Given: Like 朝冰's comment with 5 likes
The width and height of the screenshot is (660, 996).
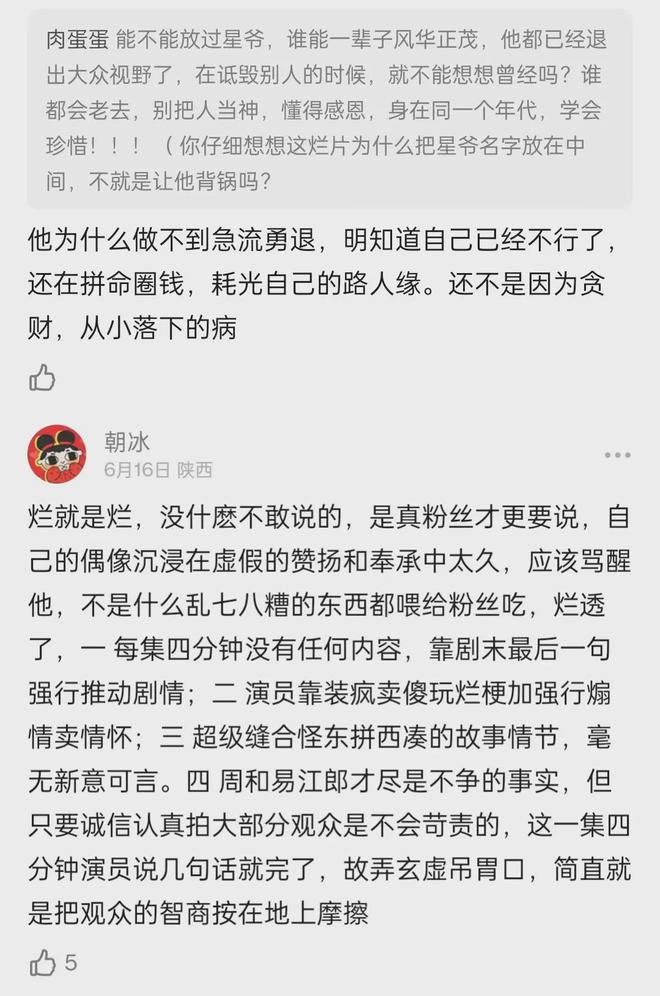Looking at the screenshot, I should click(x=43, y=962).
